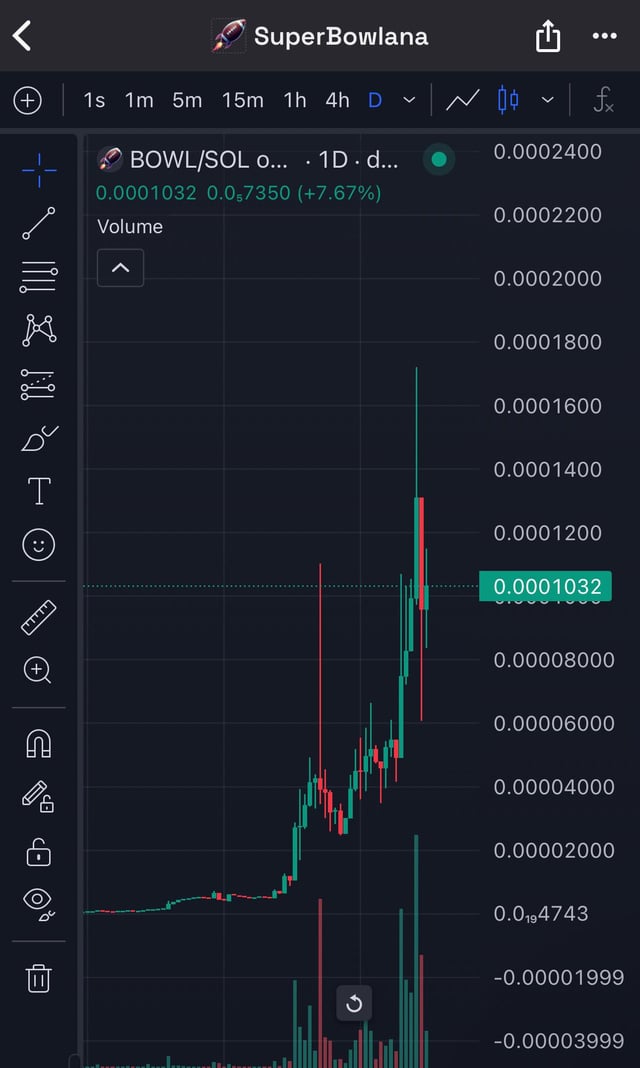
Task: Go back using the top-left arrow
Action: pos(23,37)
